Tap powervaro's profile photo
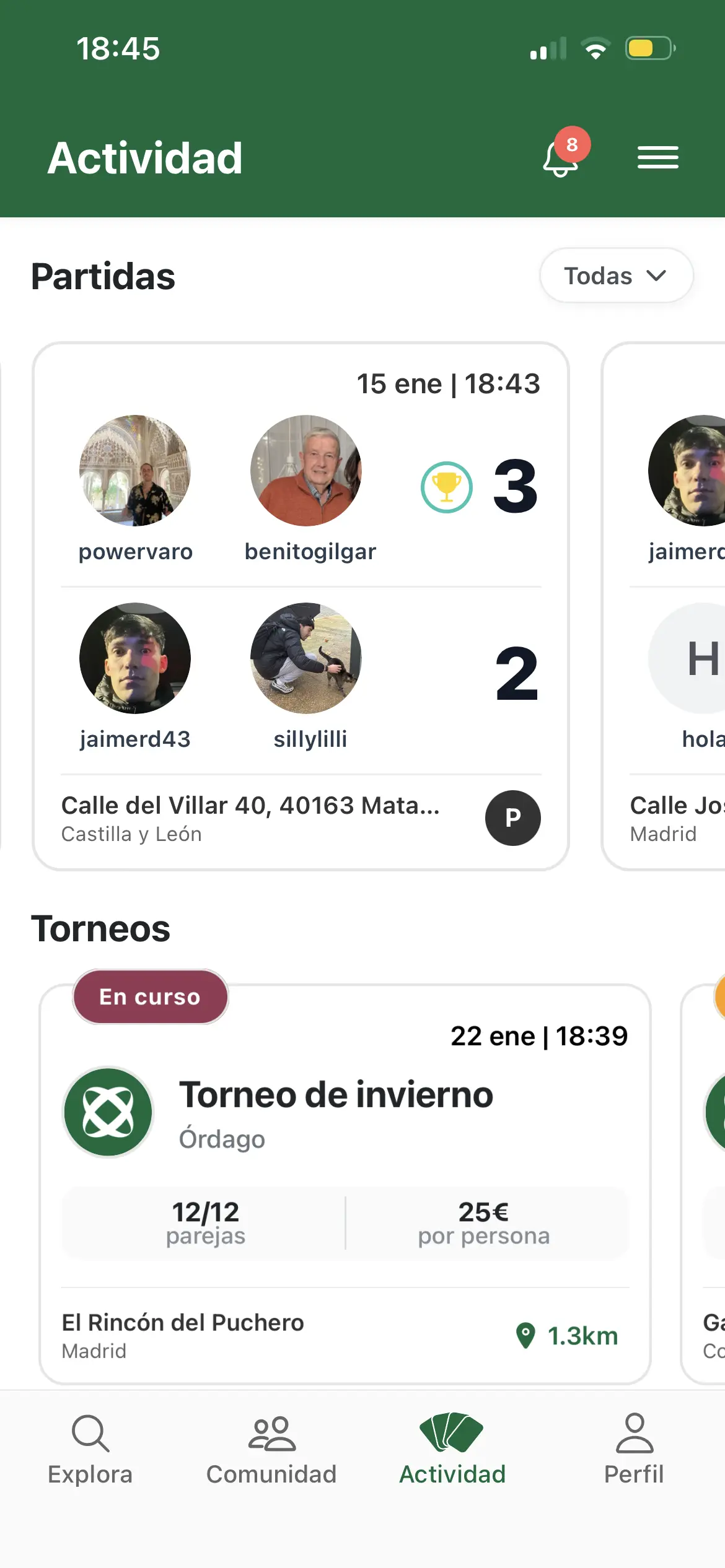Image resolution: width=725 pixels, height=1568 pixels. [x=135, y=471]
